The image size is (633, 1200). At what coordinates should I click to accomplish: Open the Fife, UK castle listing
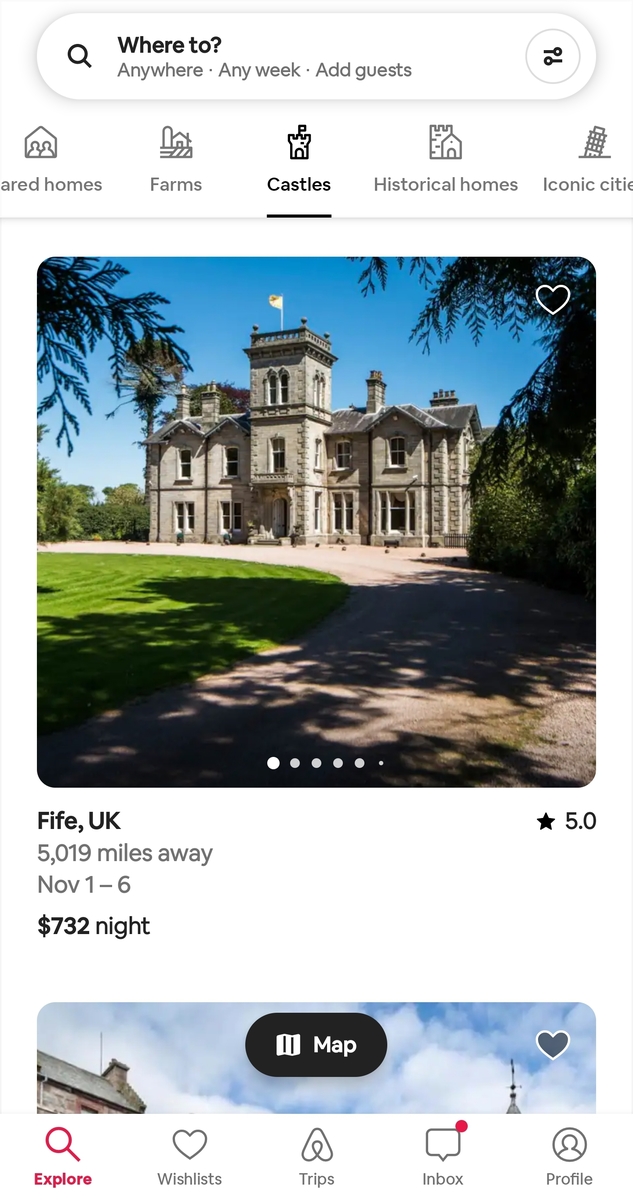(316, 520)
